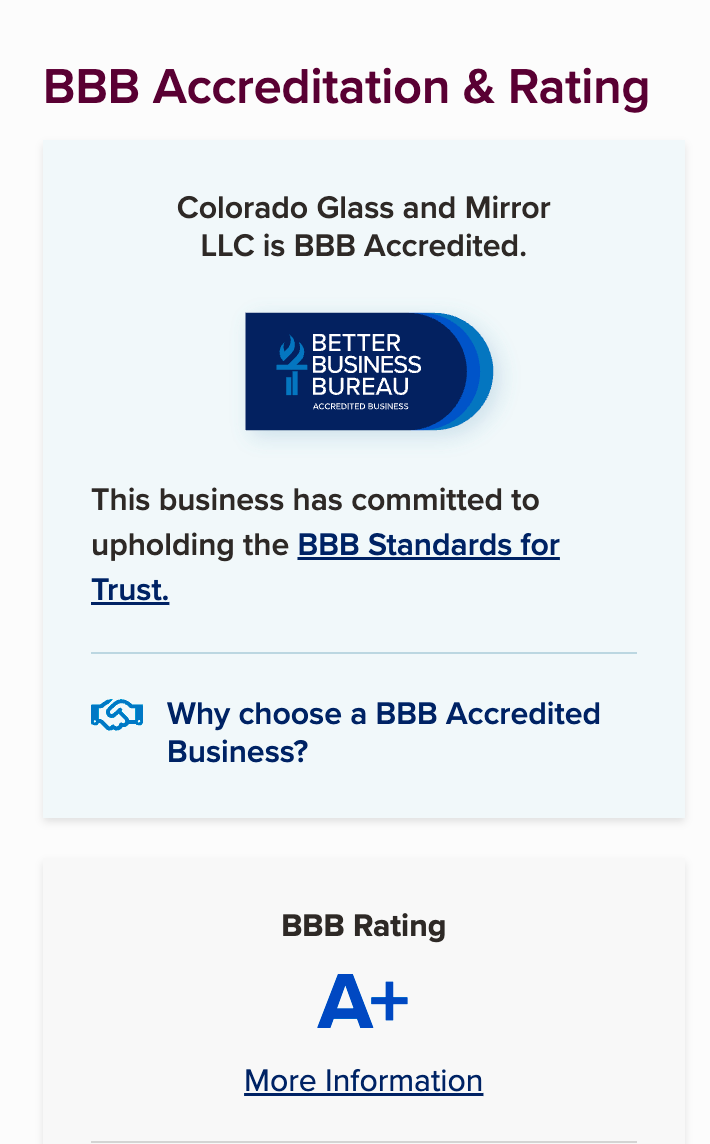This screenshot has width=710, height=1144.
Task: Open the BBB Standards for Trust link
Action: click(428, 546)
